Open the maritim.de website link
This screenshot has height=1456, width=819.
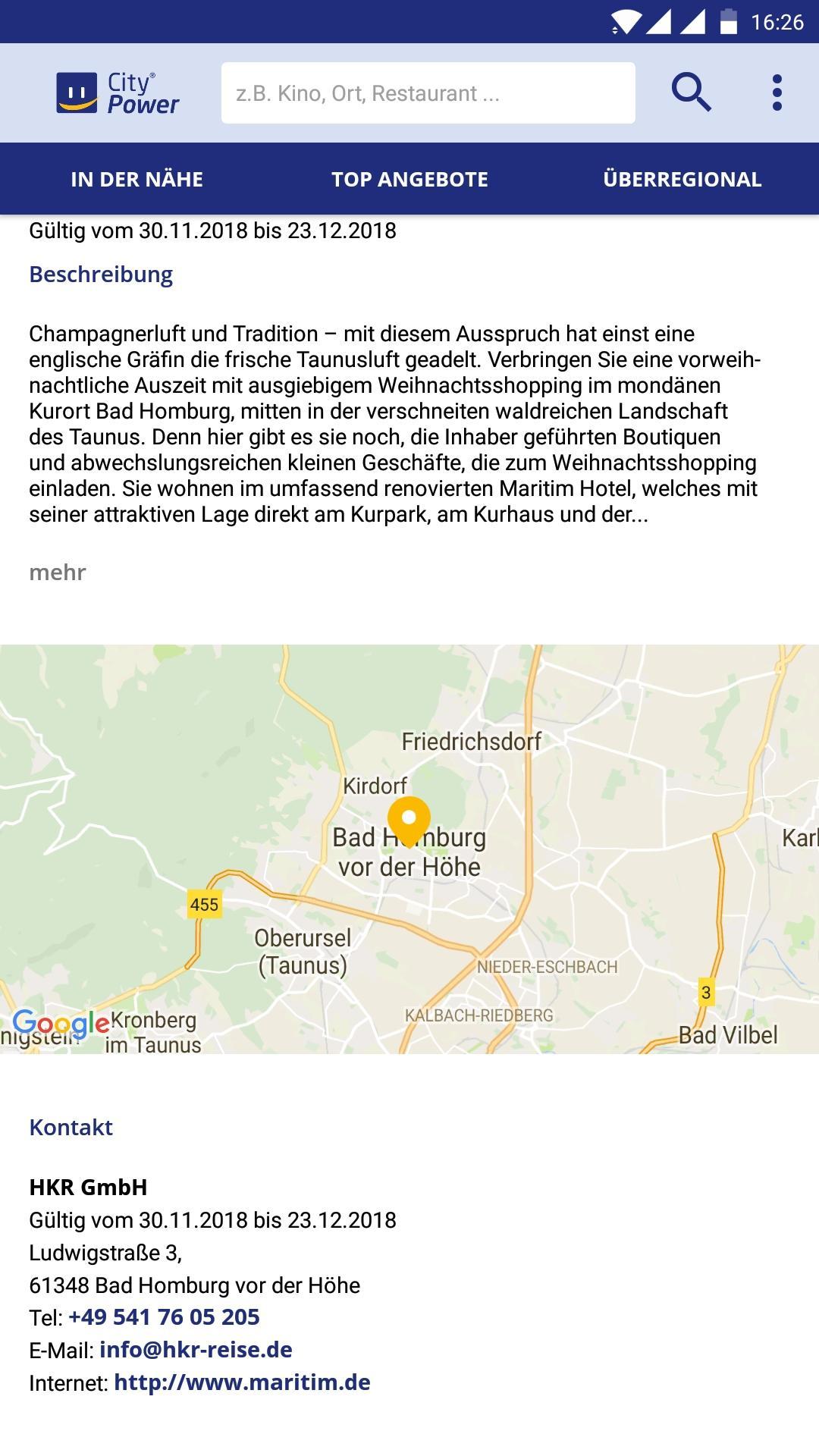(x=242, y=1382)
